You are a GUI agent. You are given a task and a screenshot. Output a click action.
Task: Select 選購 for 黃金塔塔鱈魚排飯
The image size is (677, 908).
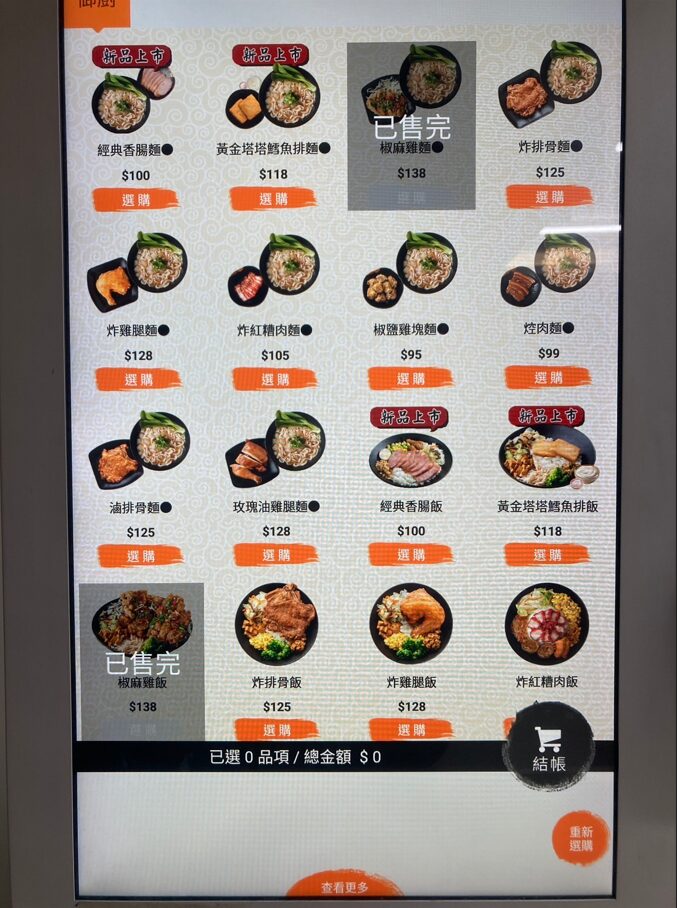(547, 554)
